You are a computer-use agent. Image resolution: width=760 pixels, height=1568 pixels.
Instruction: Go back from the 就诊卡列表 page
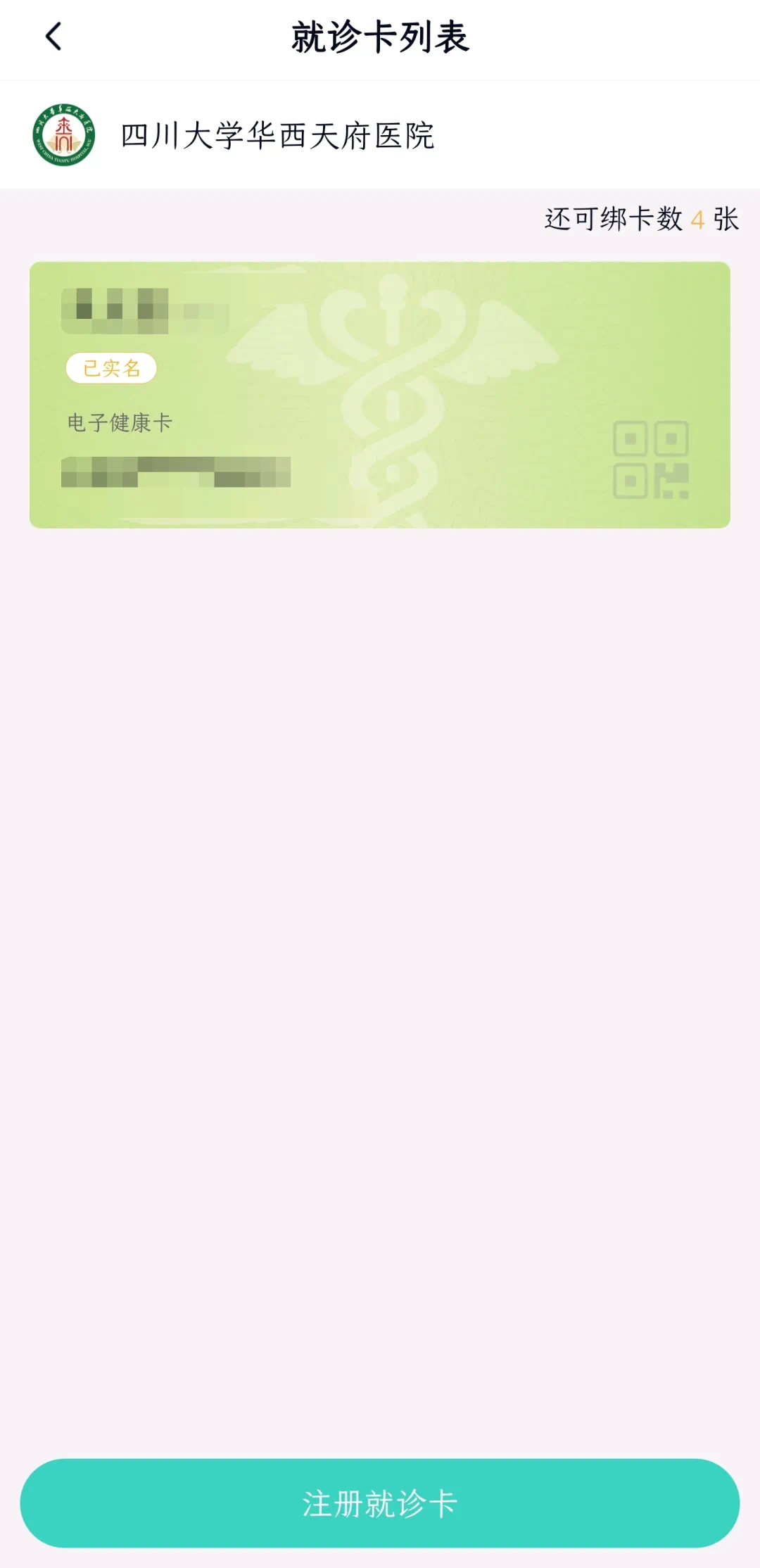tap(53, 37)
